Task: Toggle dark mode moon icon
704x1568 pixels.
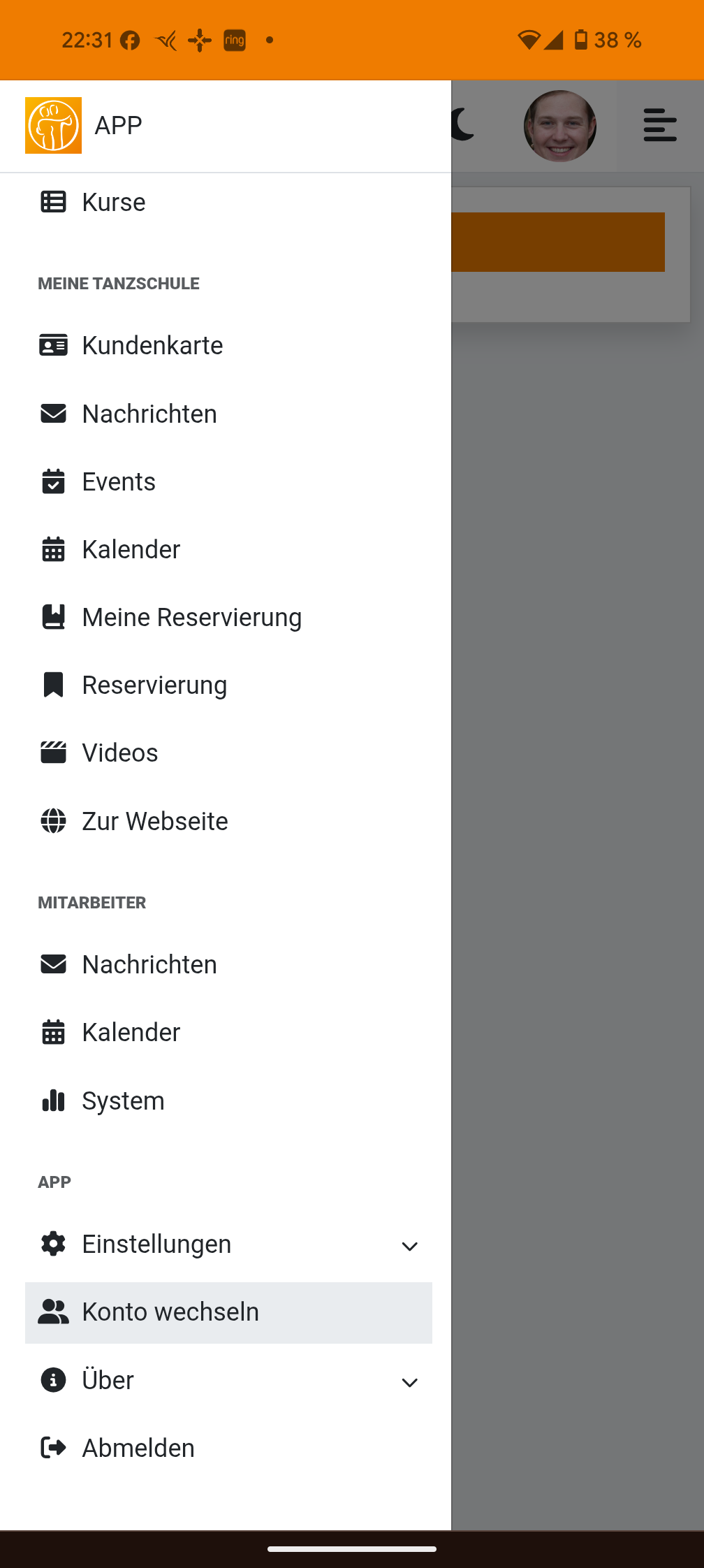Action: (x=462, y=126)
